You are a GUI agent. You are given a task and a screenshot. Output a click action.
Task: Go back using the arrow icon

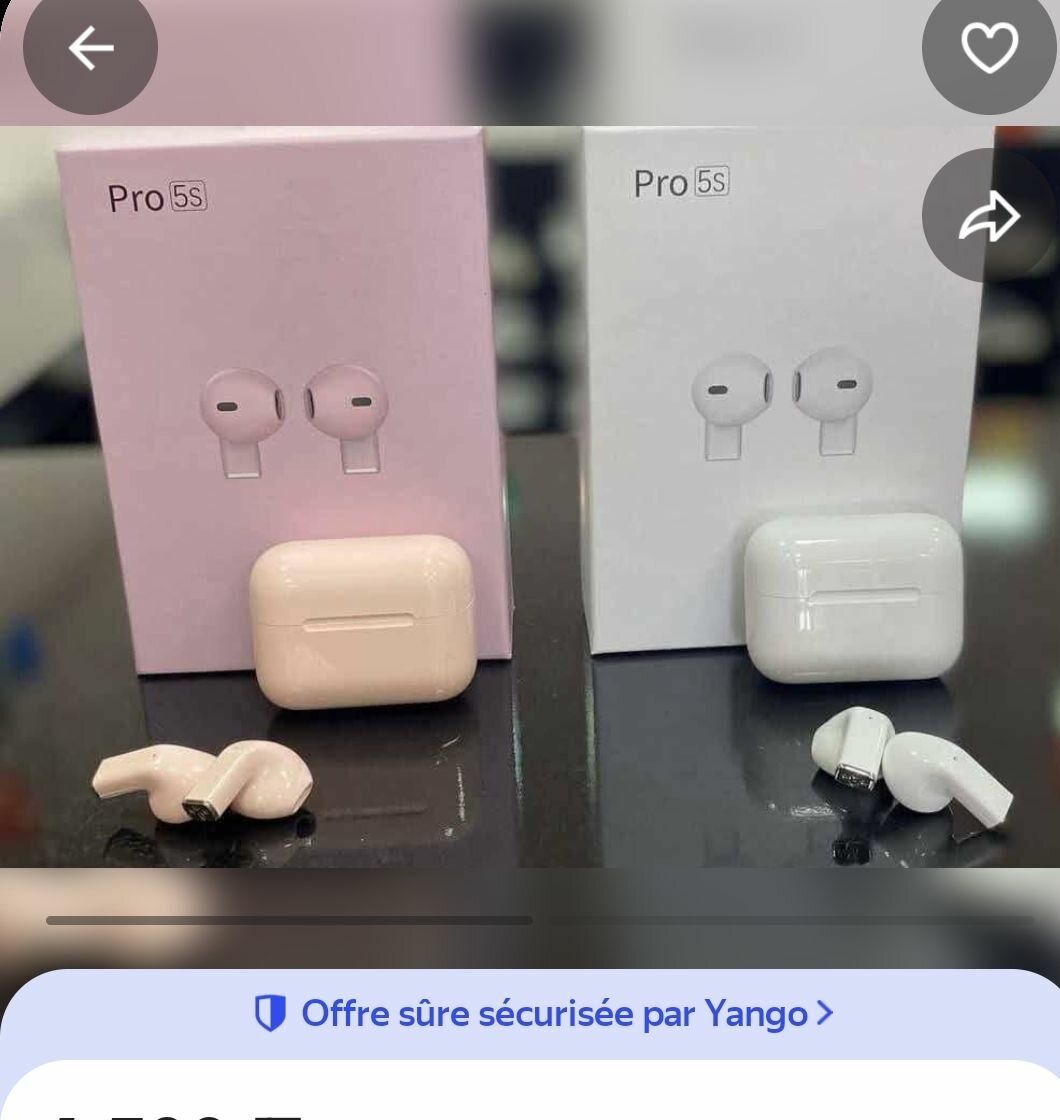tap(90, 48)
